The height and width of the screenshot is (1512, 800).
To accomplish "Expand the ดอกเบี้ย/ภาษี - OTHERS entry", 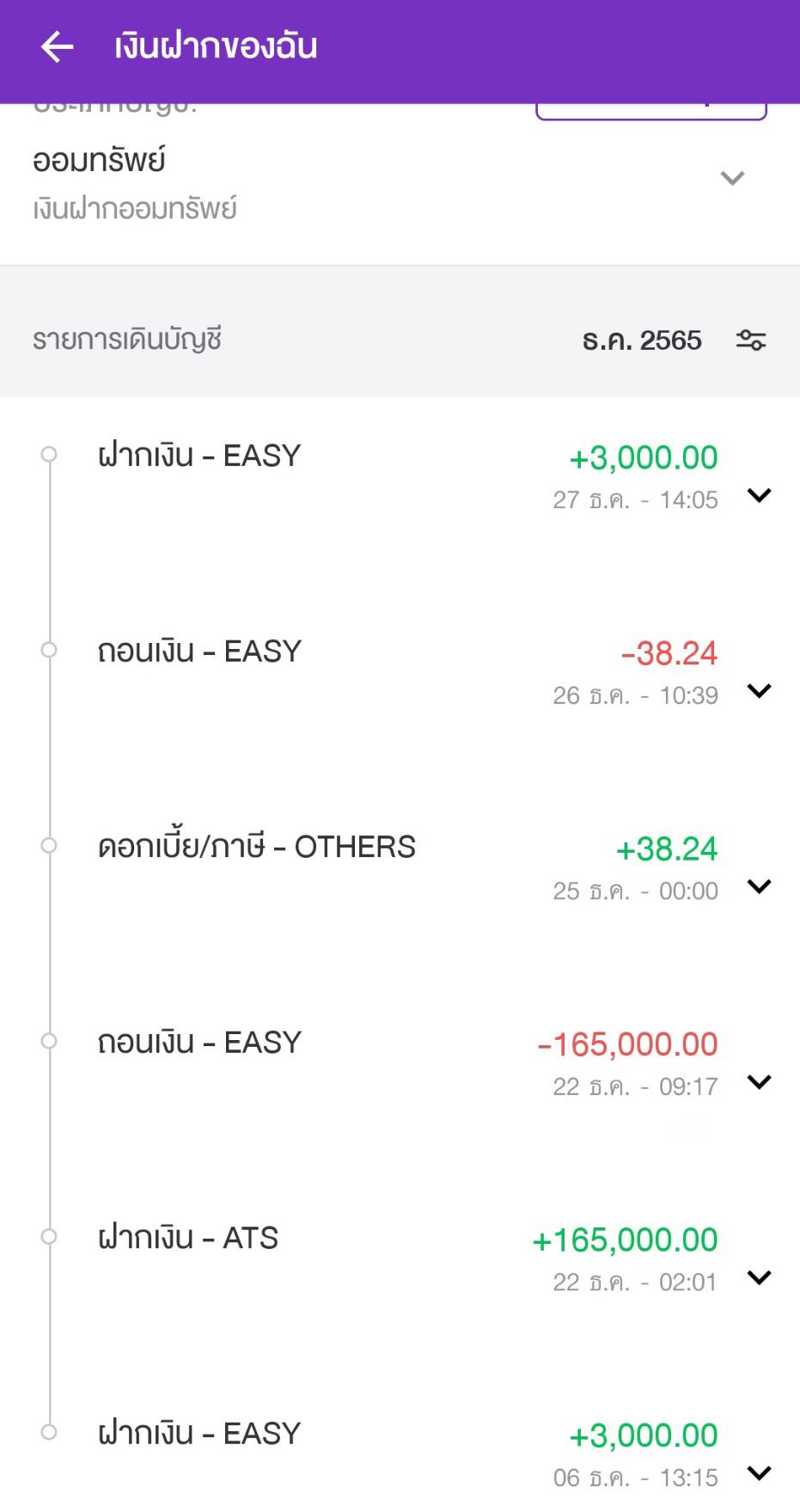I will point(760,886).
